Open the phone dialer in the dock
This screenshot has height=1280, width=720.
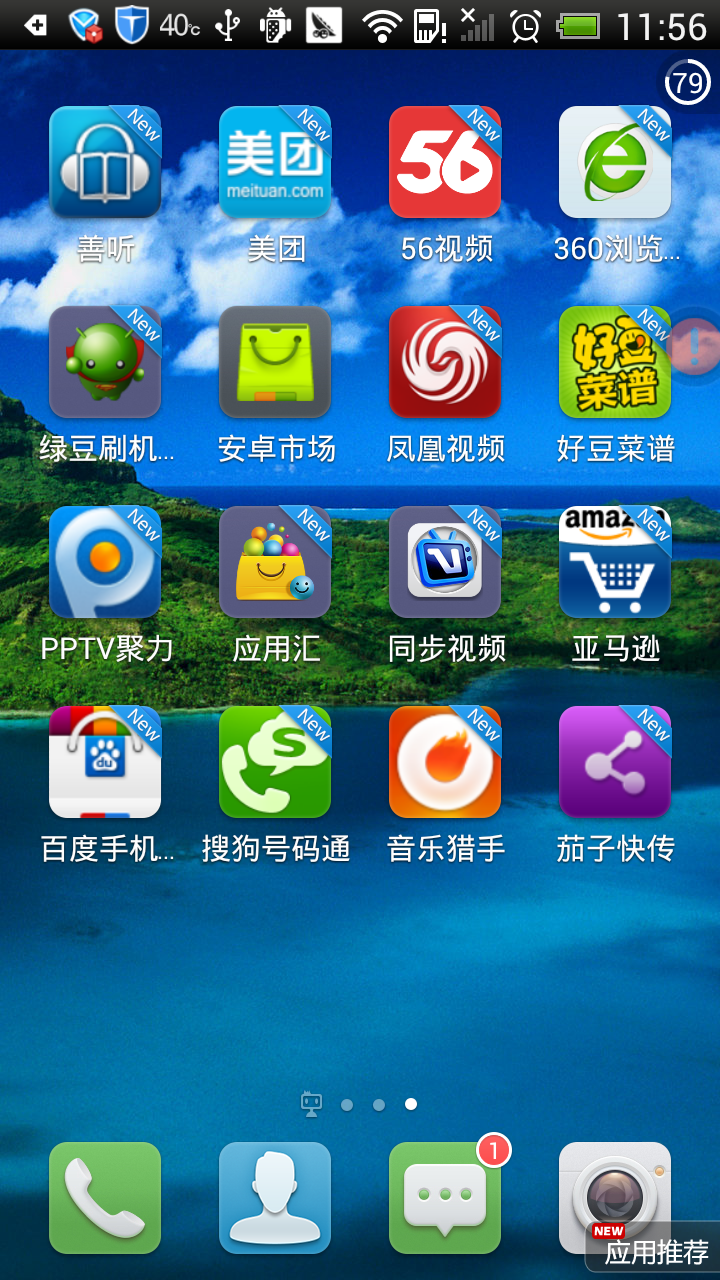(105, 1198)
